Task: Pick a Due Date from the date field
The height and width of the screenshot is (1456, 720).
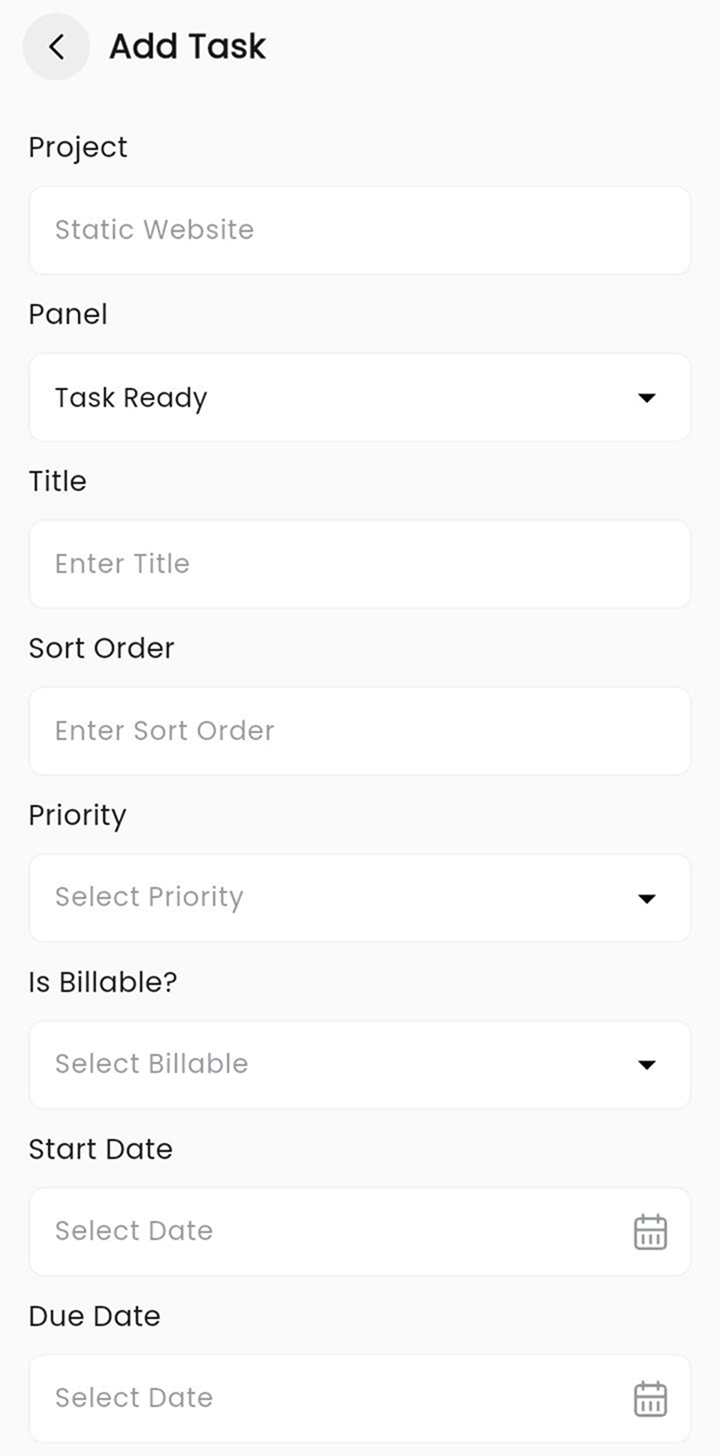Action: (x=360, y=1399)
